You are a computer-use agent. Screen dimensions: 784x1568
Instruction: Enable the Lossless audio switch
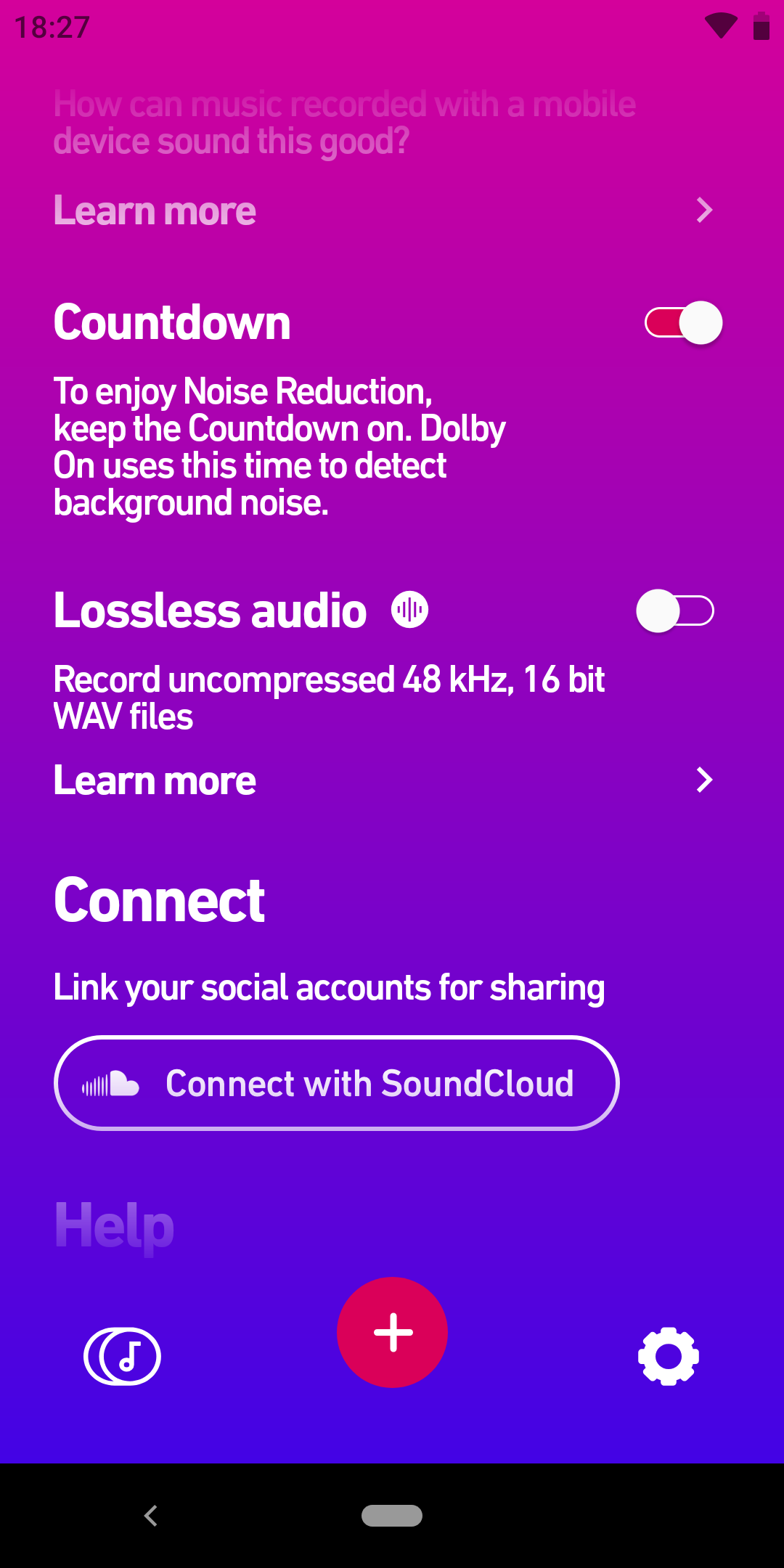click(x=675, y=611)
